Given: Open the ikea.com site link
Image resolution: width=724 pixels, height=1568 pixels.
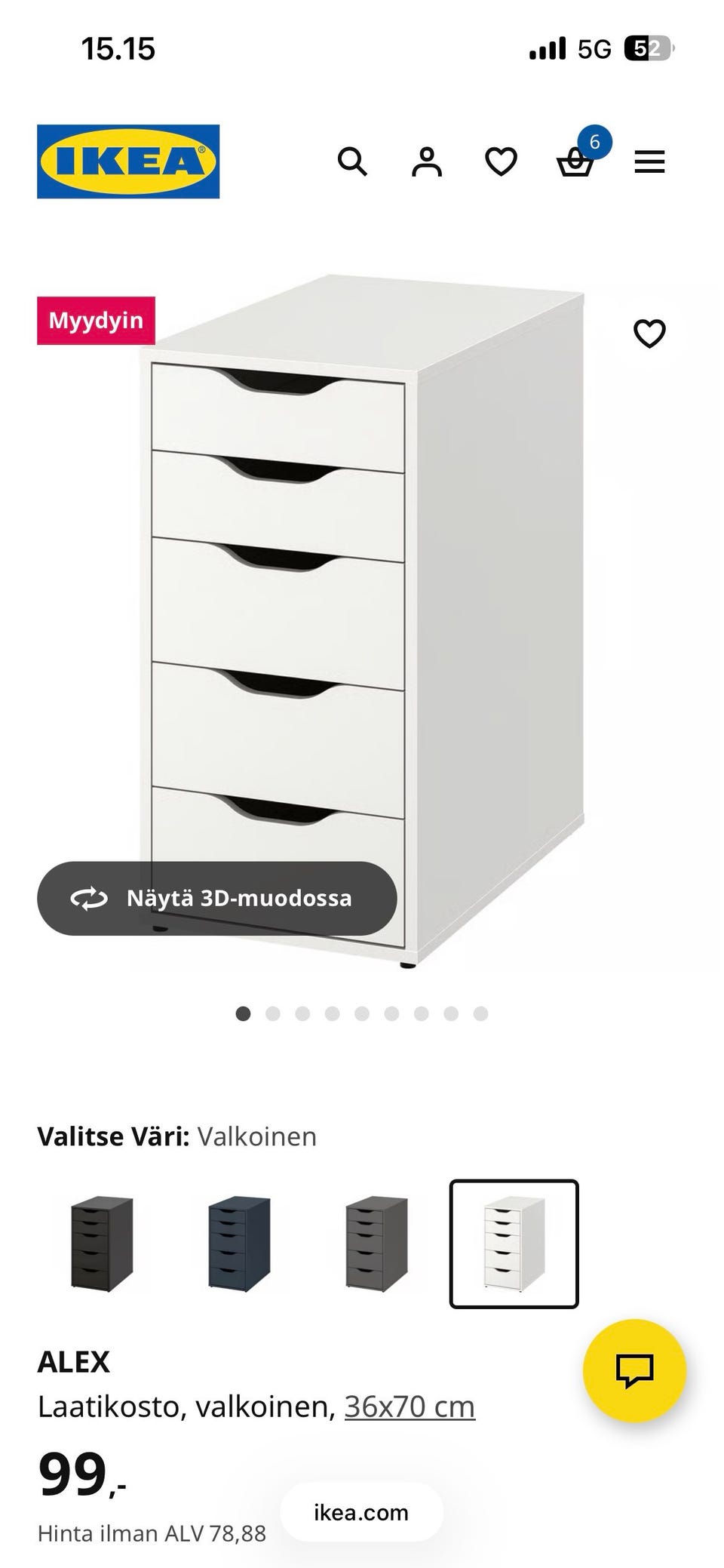Looking at the screenshot, I should [360, 1512].
